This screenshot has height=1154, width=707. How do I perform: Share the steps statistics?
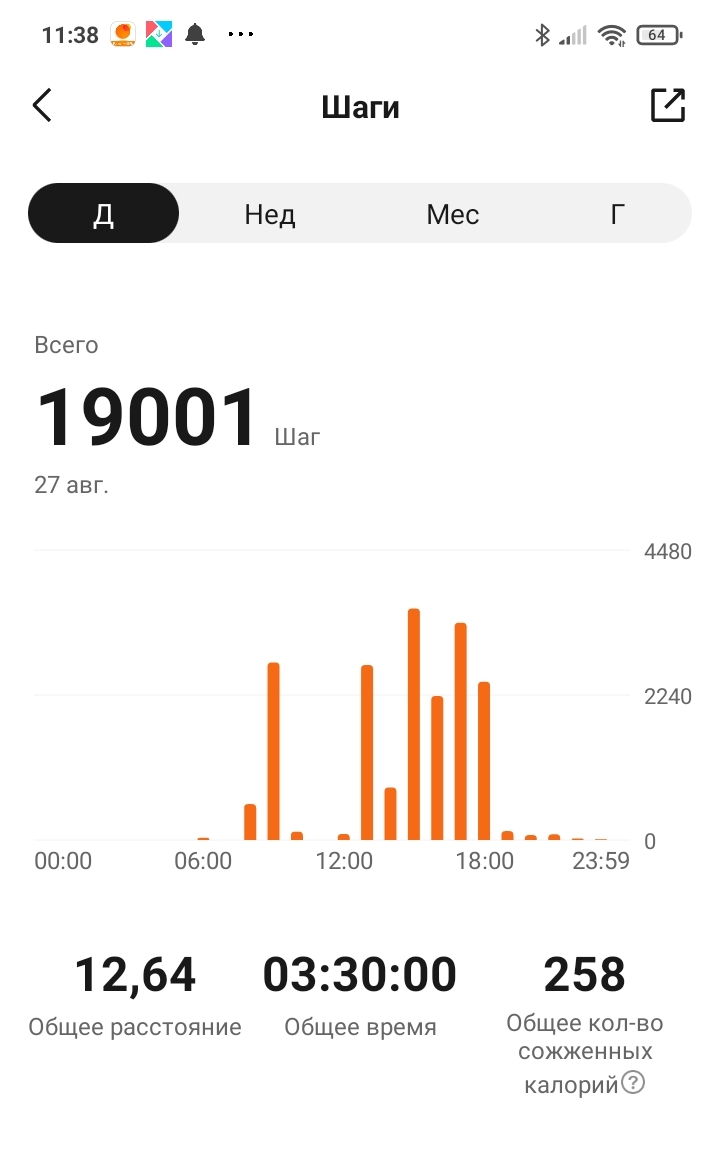point(667,105)
